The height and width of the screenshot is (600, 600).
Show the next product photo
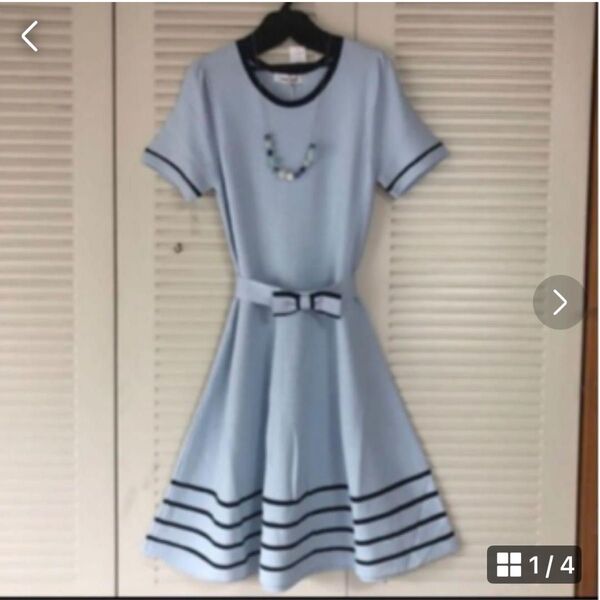click(x=558, y=302)
